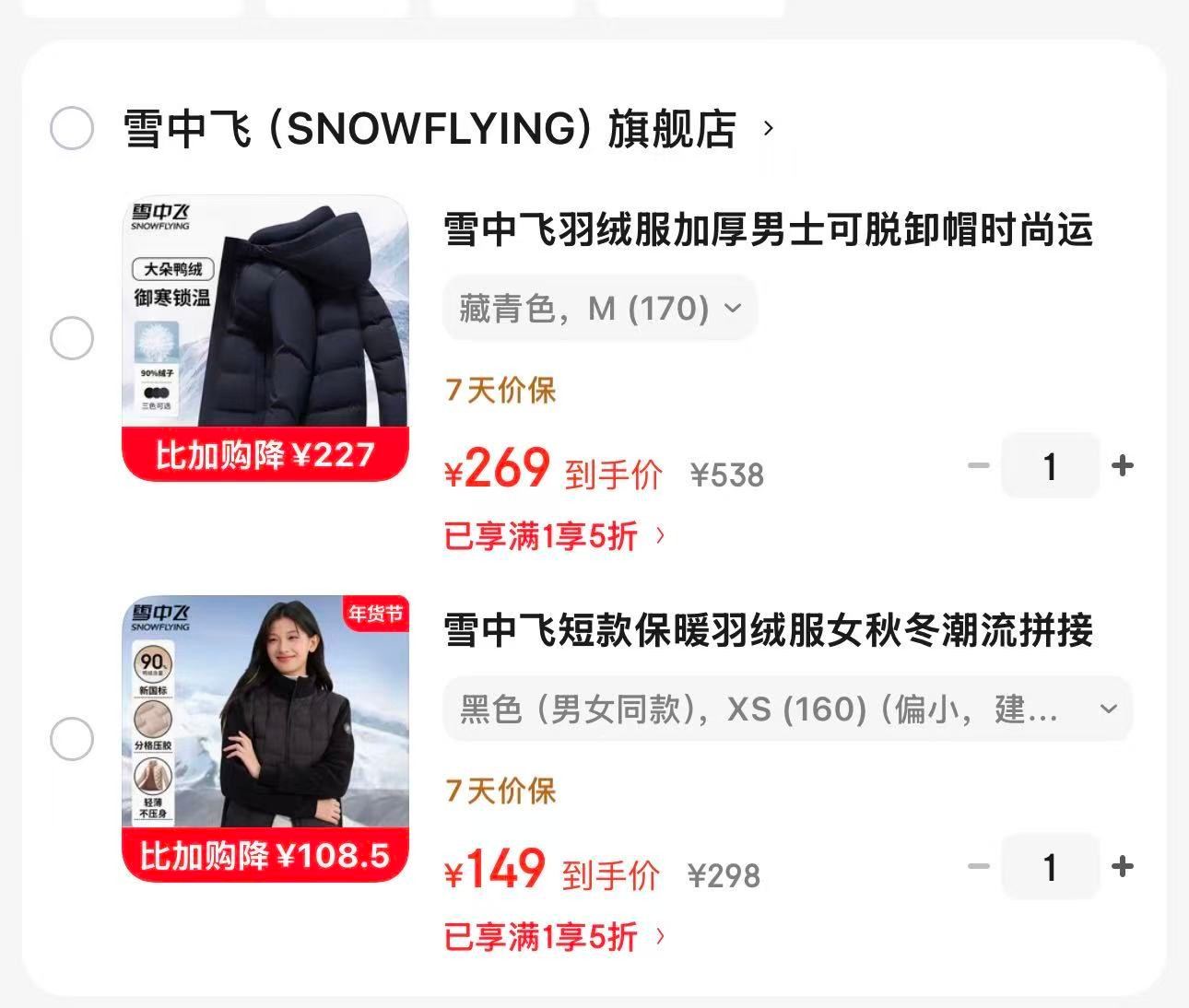Increase quantity of the ¥149 short jacket

pyautogui.click(x=1123, y=867)
